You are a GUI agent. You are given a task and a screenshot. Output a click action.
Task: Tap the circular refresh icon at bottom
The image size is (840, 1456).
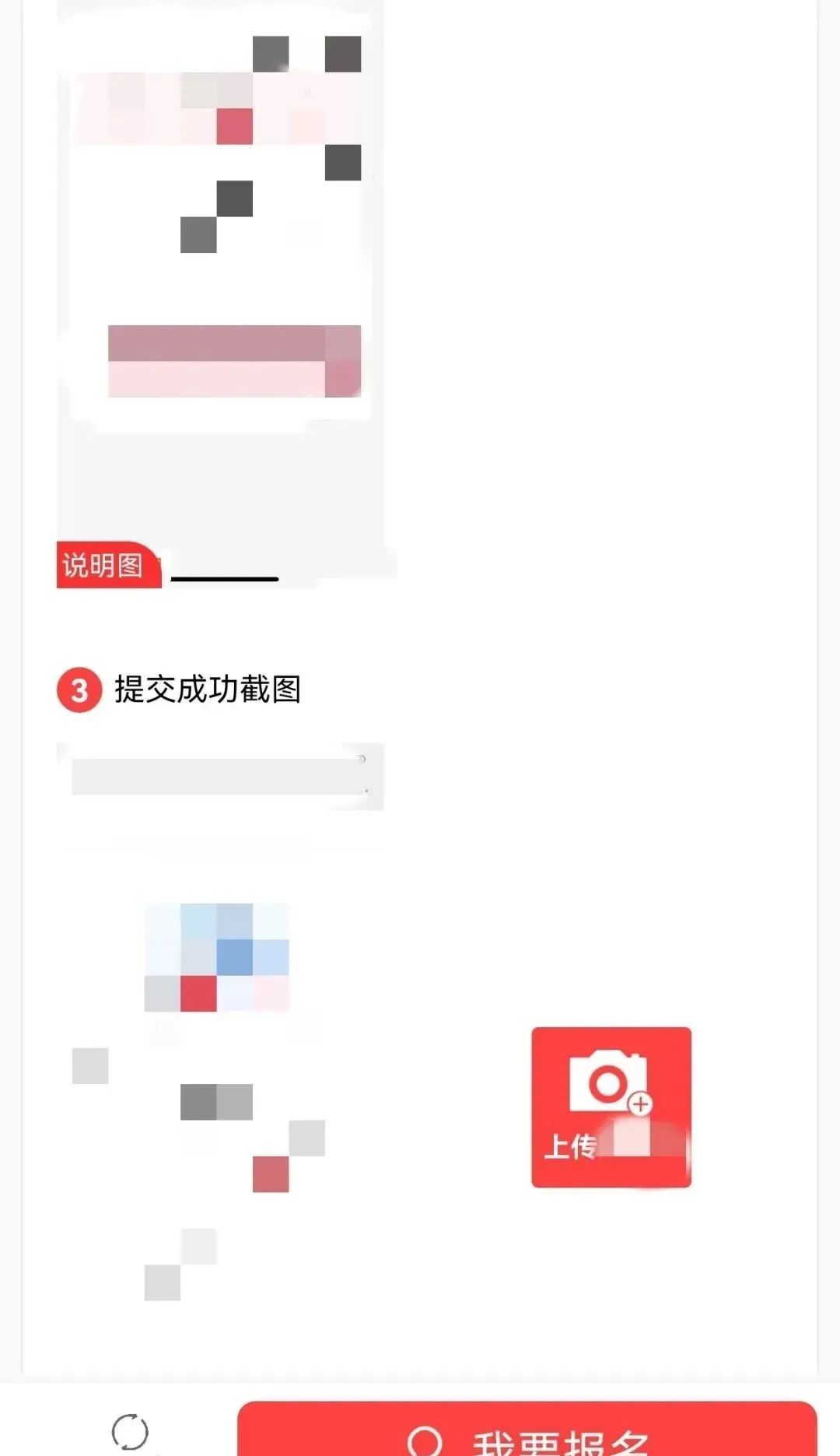coord(130,1432)
